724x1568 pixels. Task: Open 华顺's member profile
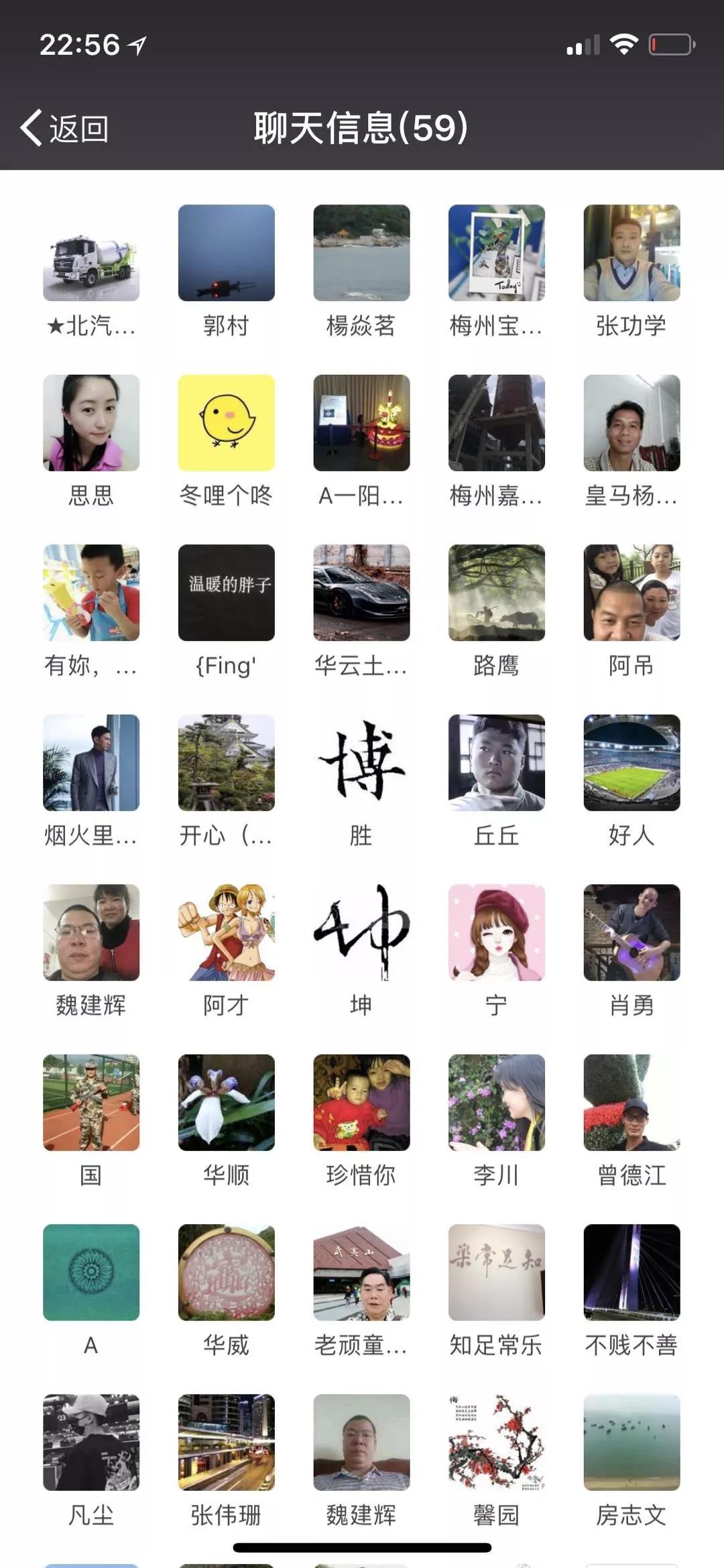(226, 1103)
